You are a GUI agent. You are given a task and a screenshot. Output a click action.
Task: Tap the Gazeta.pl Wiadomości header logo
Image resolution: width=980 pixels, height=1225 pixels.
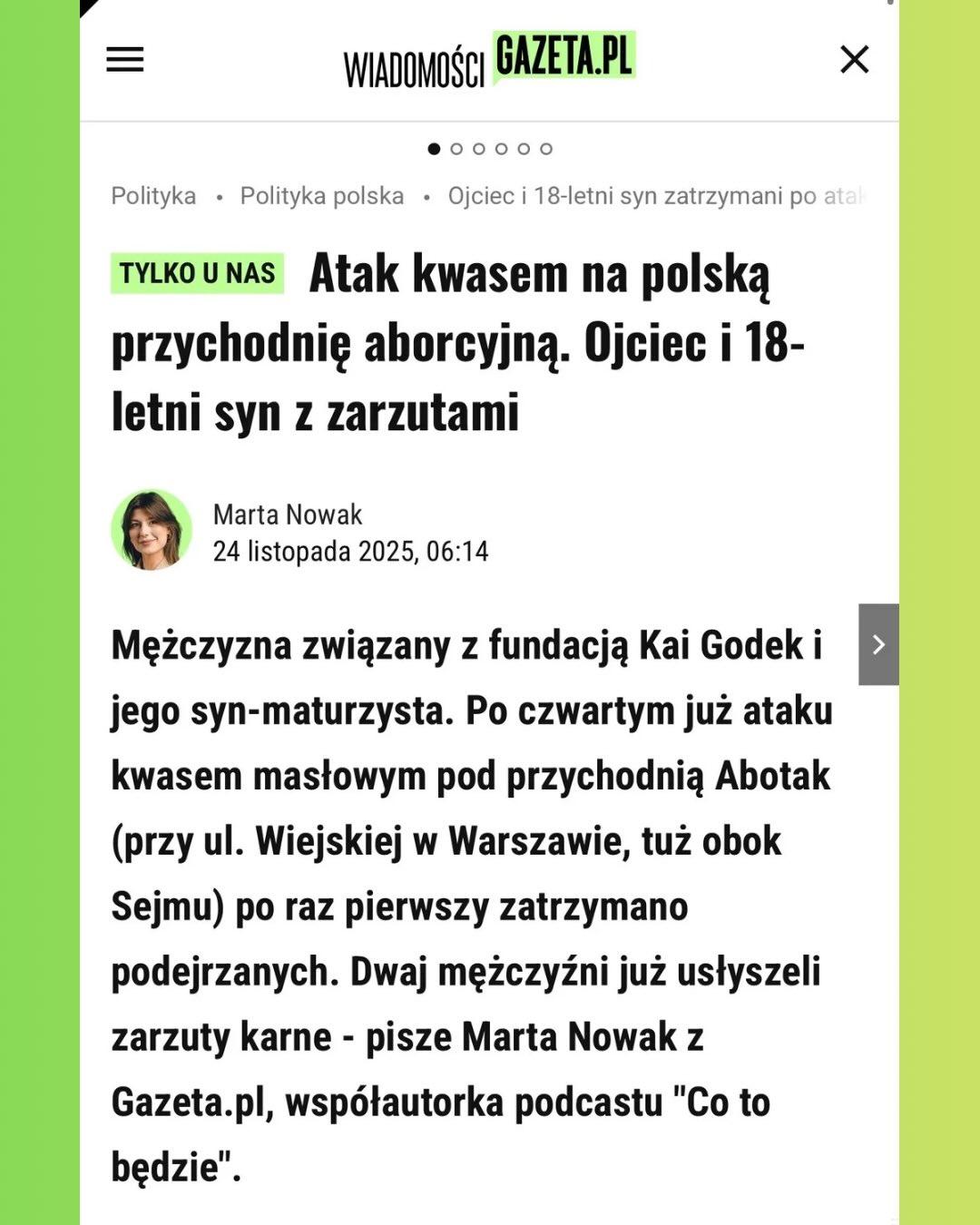(x=489, y=60)
